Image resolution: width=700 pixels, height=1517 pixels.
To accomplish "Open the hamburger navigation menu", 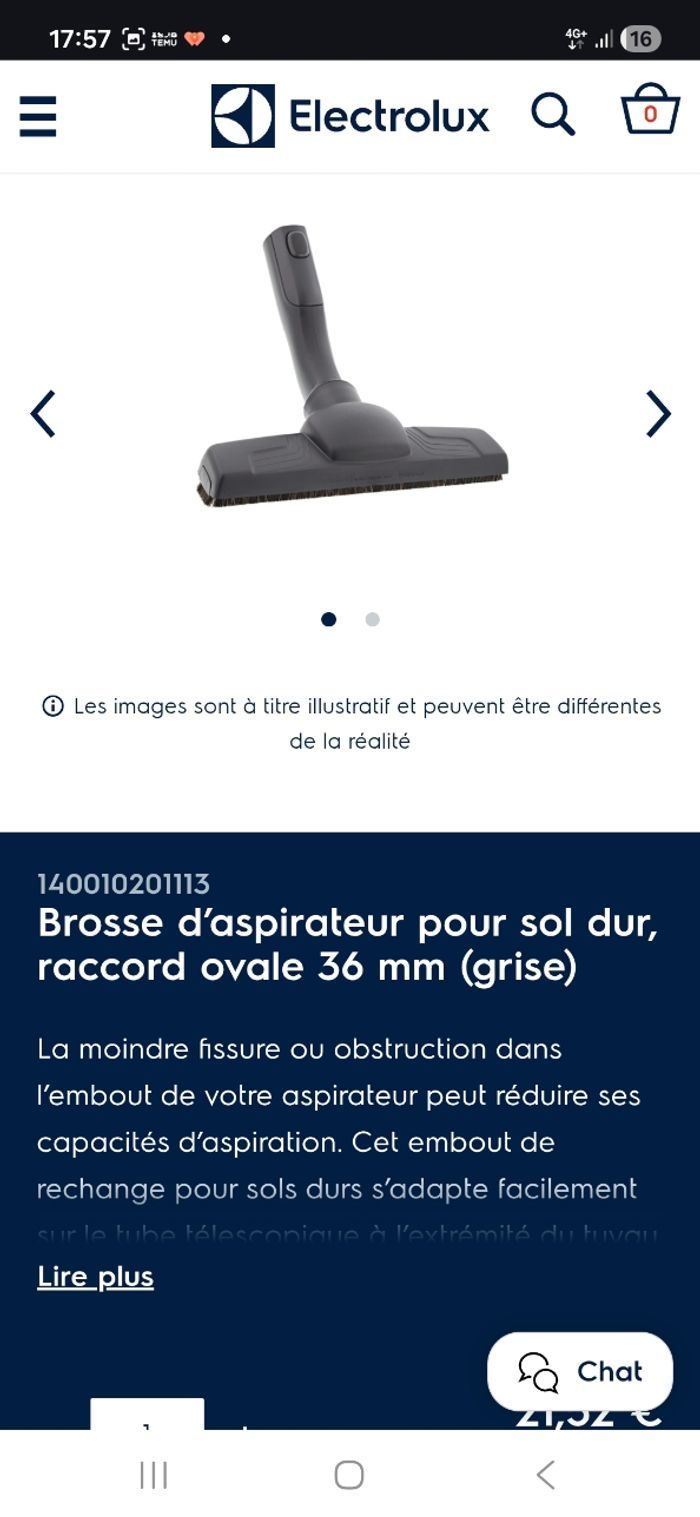I will (x=38, y=116).
